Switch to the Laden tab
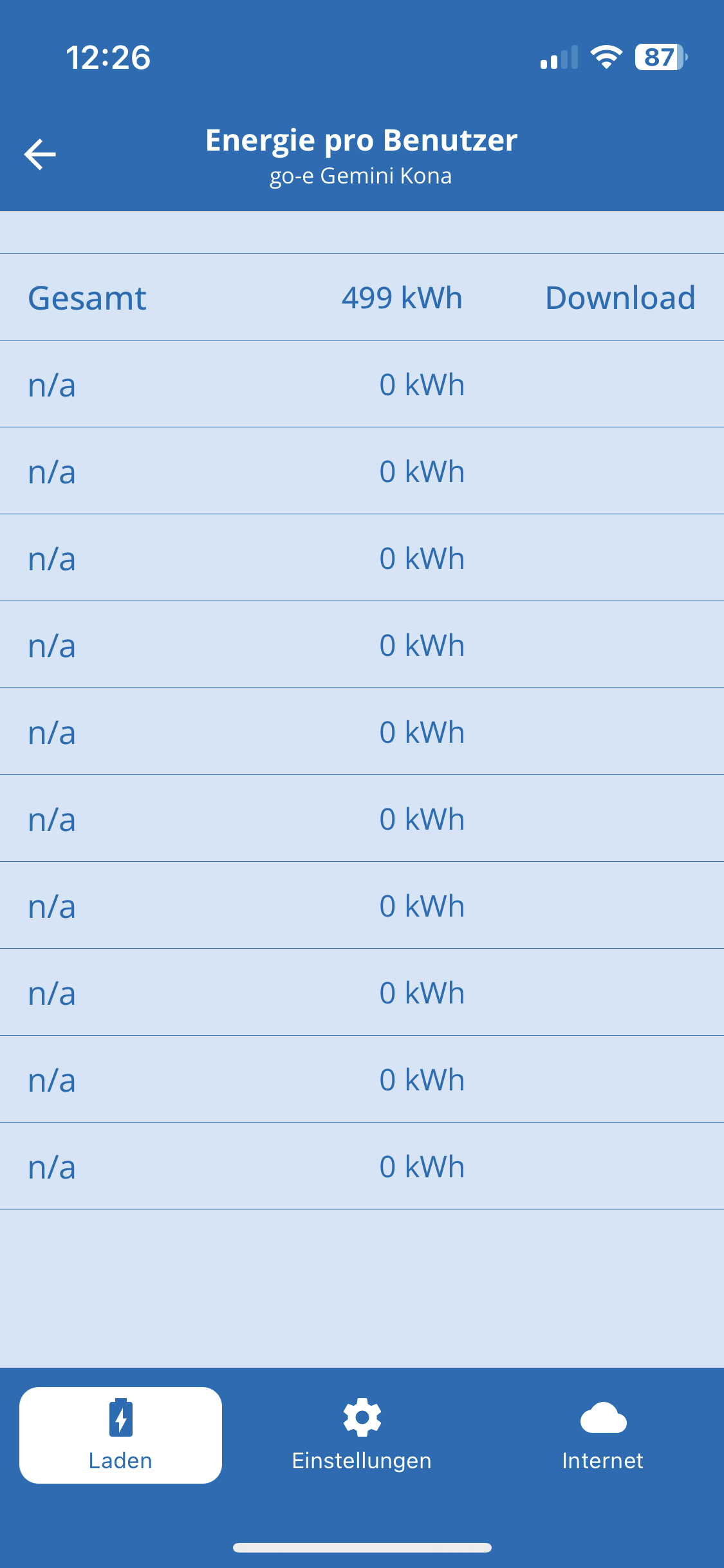This screenshot has width=724, height=1568. 120,1435
